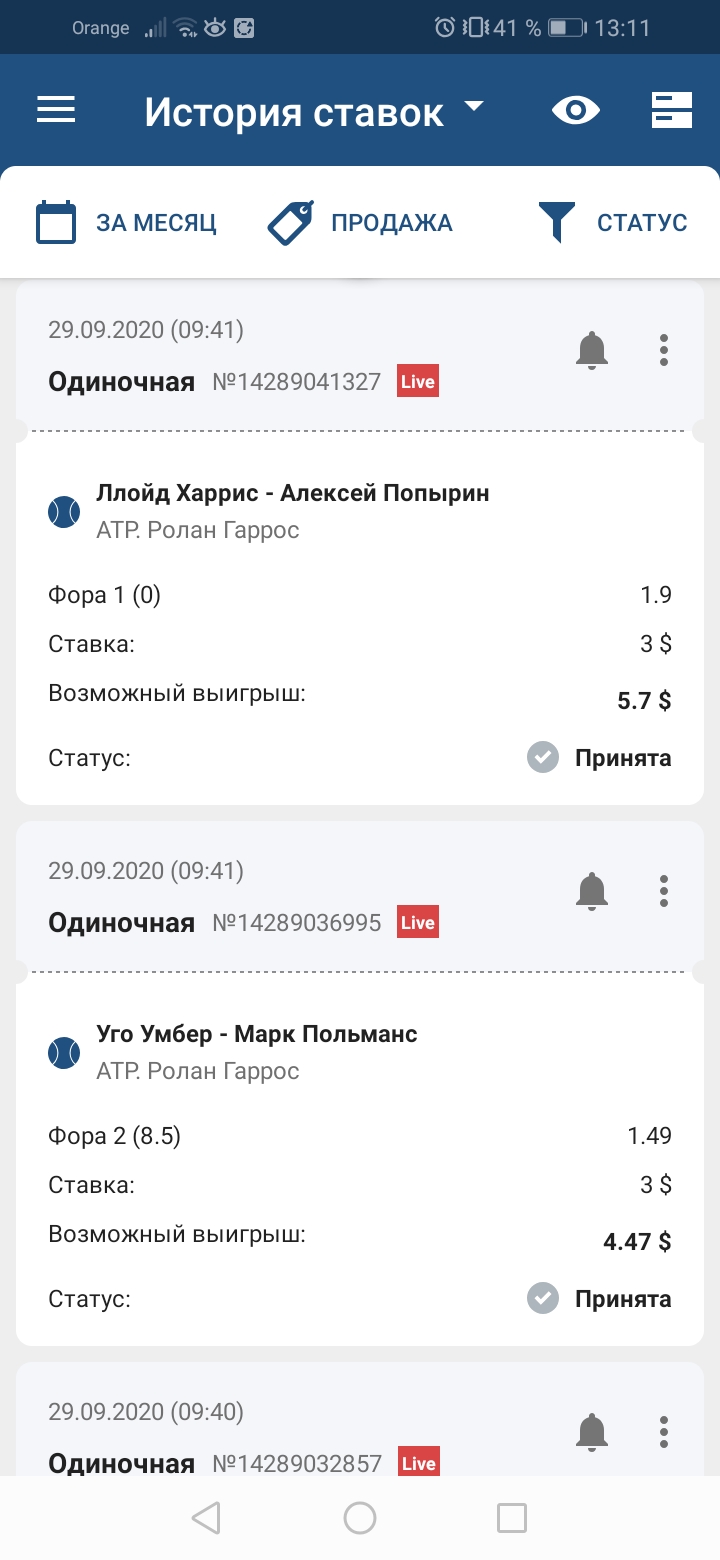Expand the История ставок dropdown
The image size is (720, 1560).
click(314, 111)
